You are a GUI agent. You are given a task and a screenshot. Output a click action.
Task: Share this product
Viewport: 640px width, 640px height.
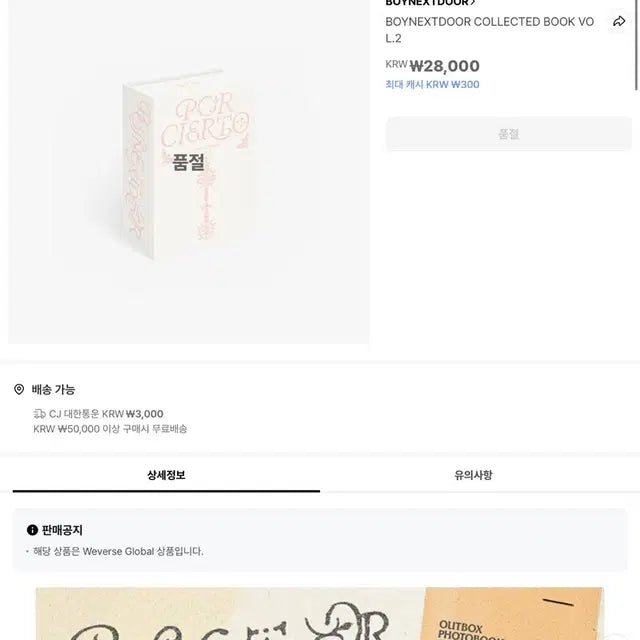[619, 21]
